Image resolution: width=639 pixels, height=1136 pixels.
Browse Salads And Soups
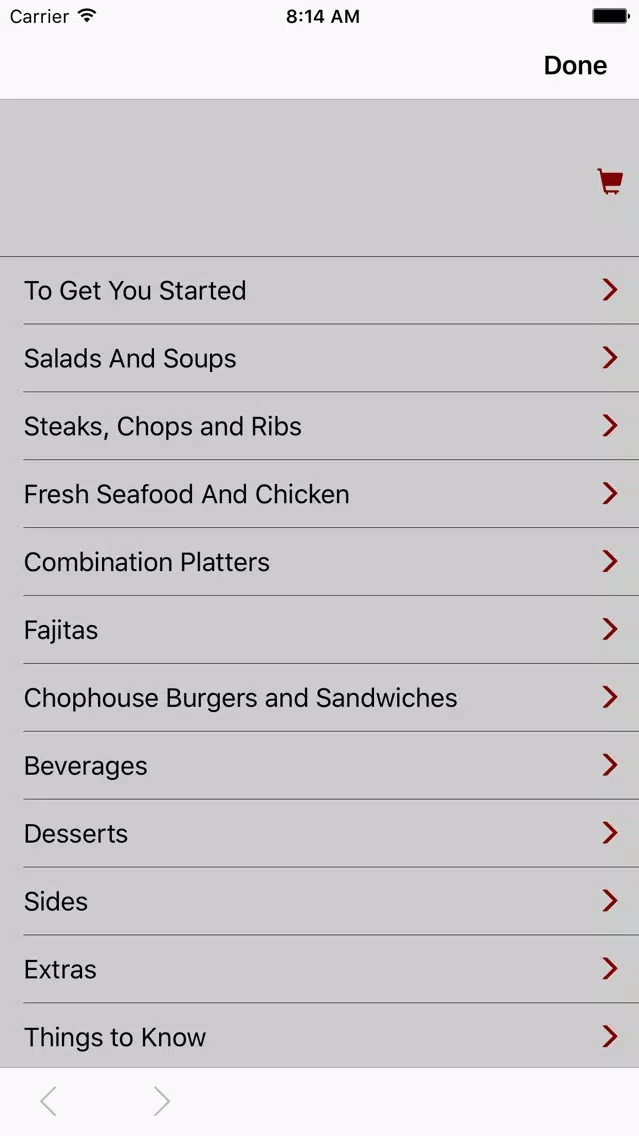(320, 358)
